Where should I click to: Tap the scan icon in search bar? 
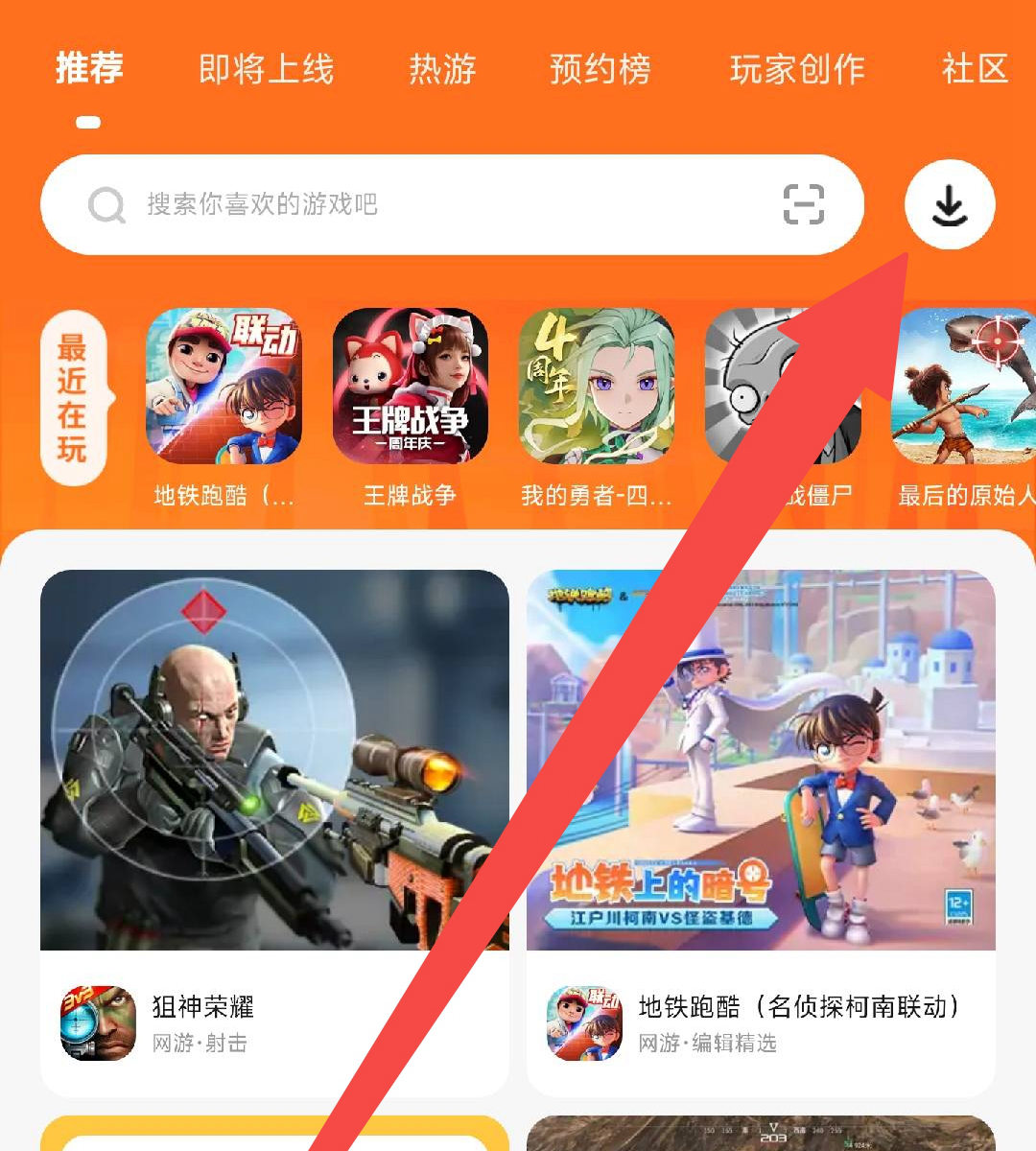[803, 204]
